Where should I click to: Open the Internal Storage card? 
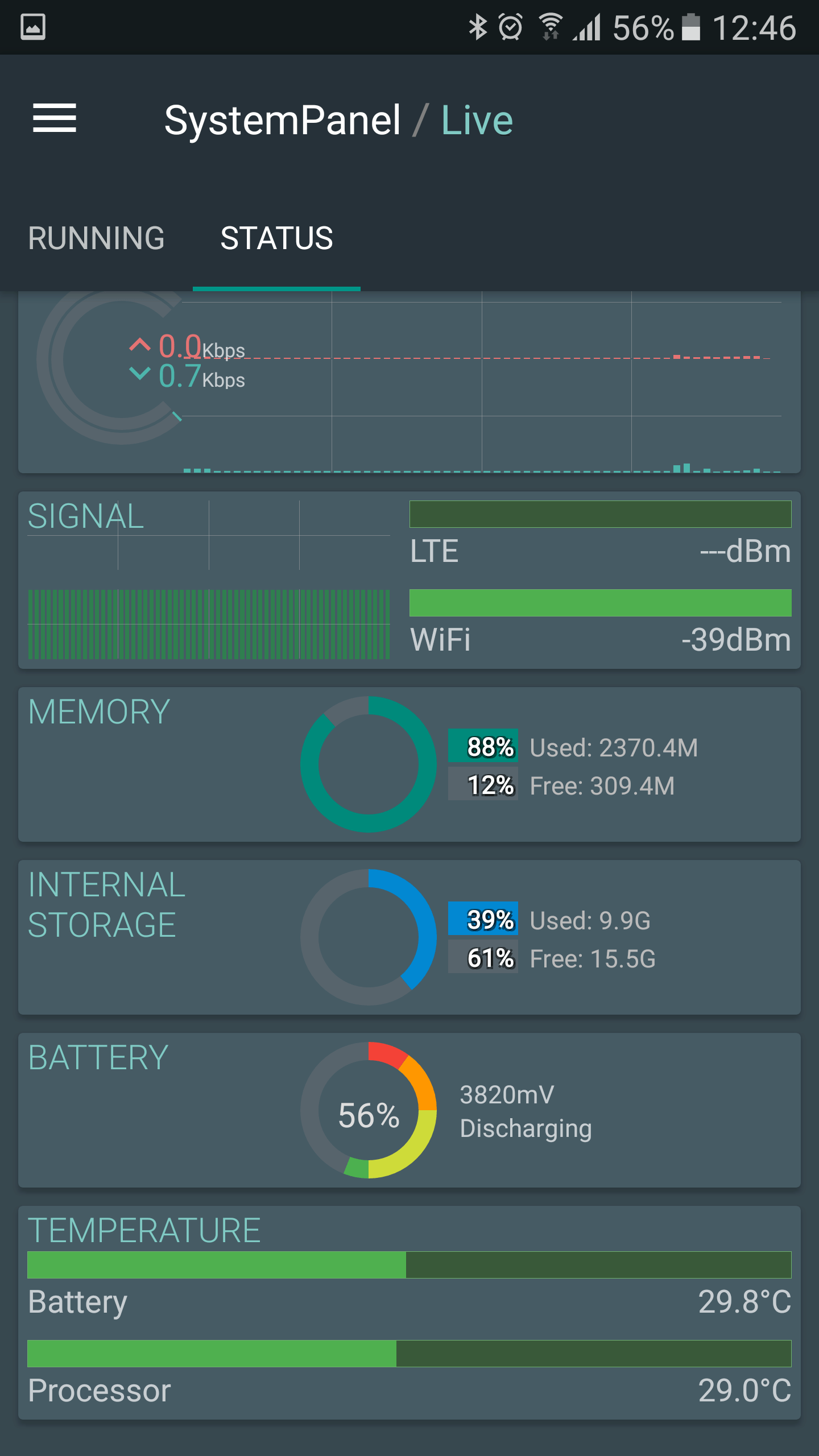[x=409, y=937]
